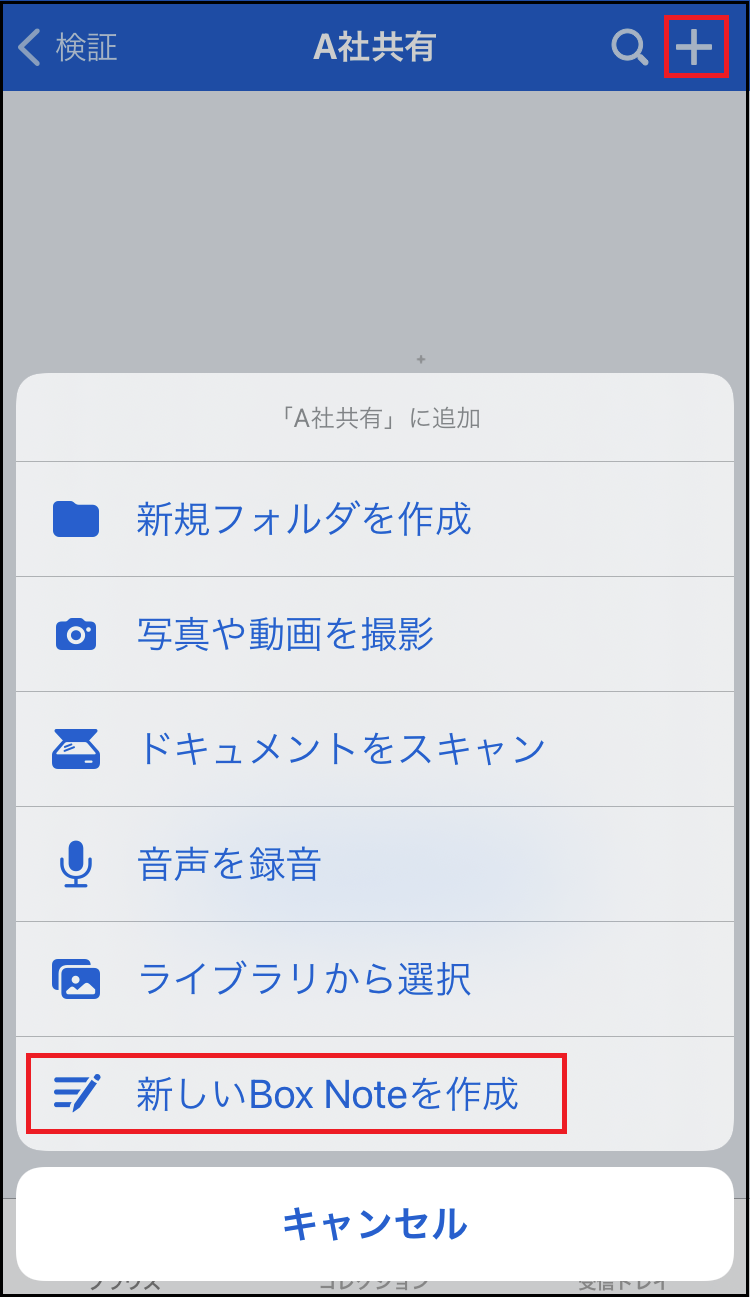Create a new Box Note
Screen dimensions: 750x1297
(x=375, y=1093)
